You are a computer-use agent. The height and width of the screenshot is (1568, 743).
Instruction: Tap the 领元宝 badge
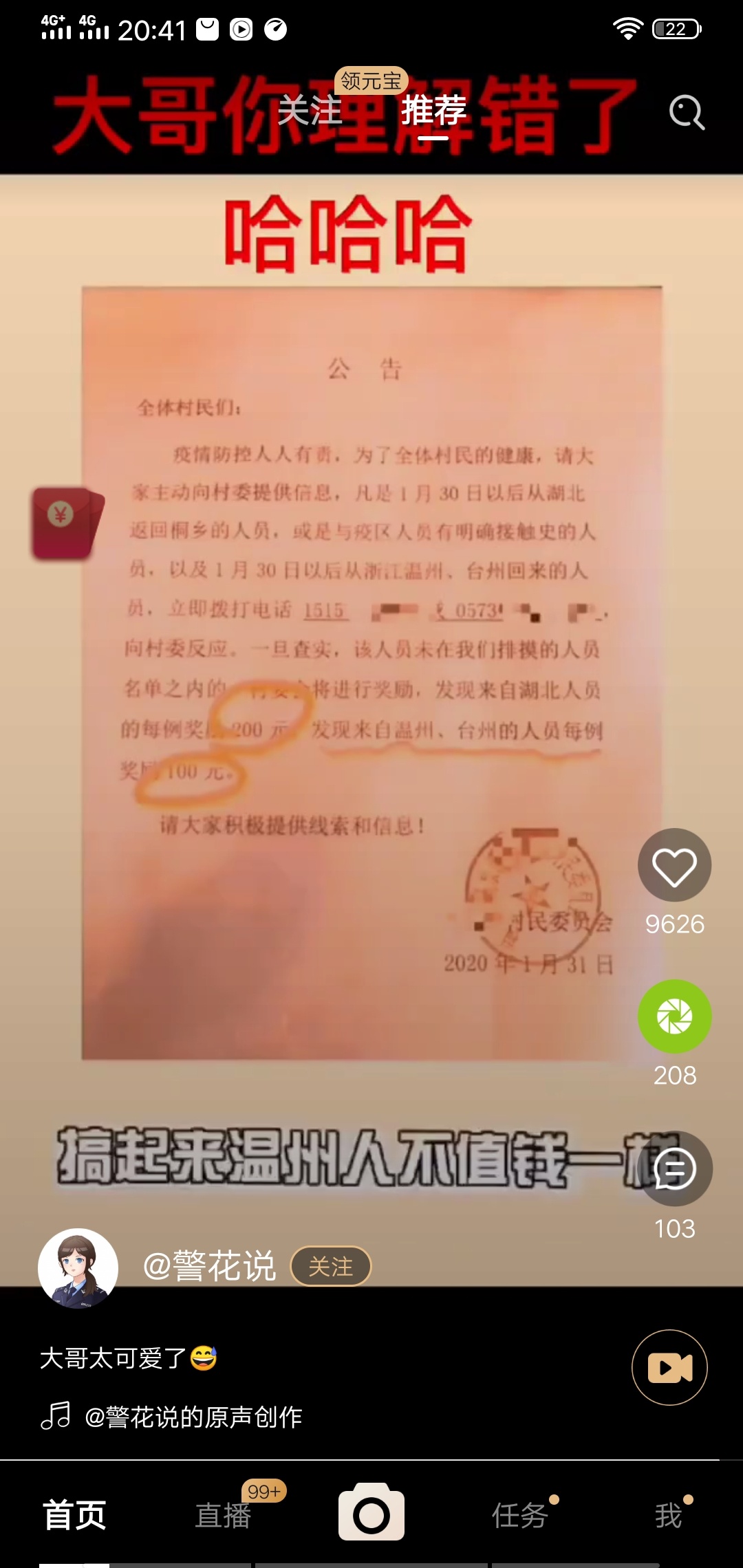click(x=371, y=80)
